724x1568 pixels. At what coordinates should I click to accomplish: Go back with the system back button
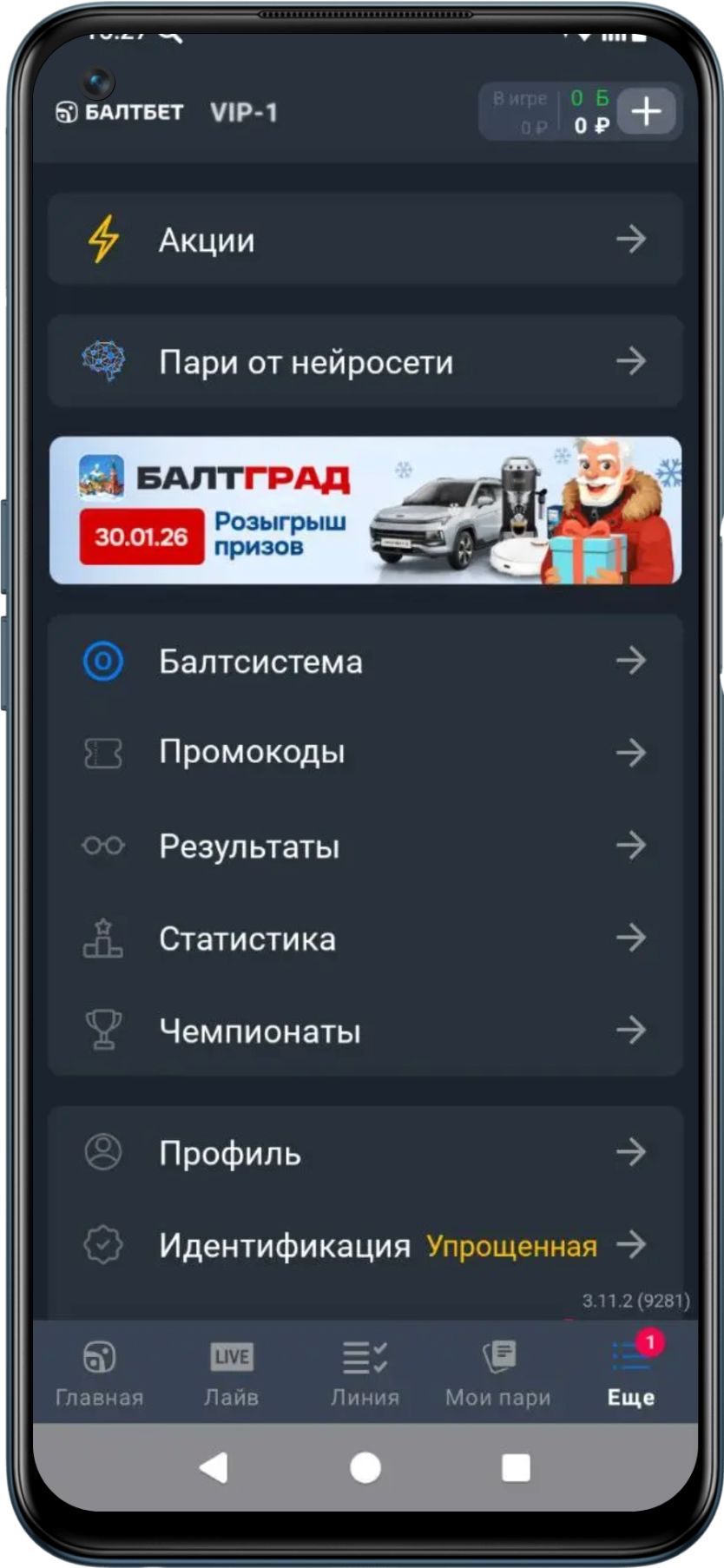[x=214, y=1468]
